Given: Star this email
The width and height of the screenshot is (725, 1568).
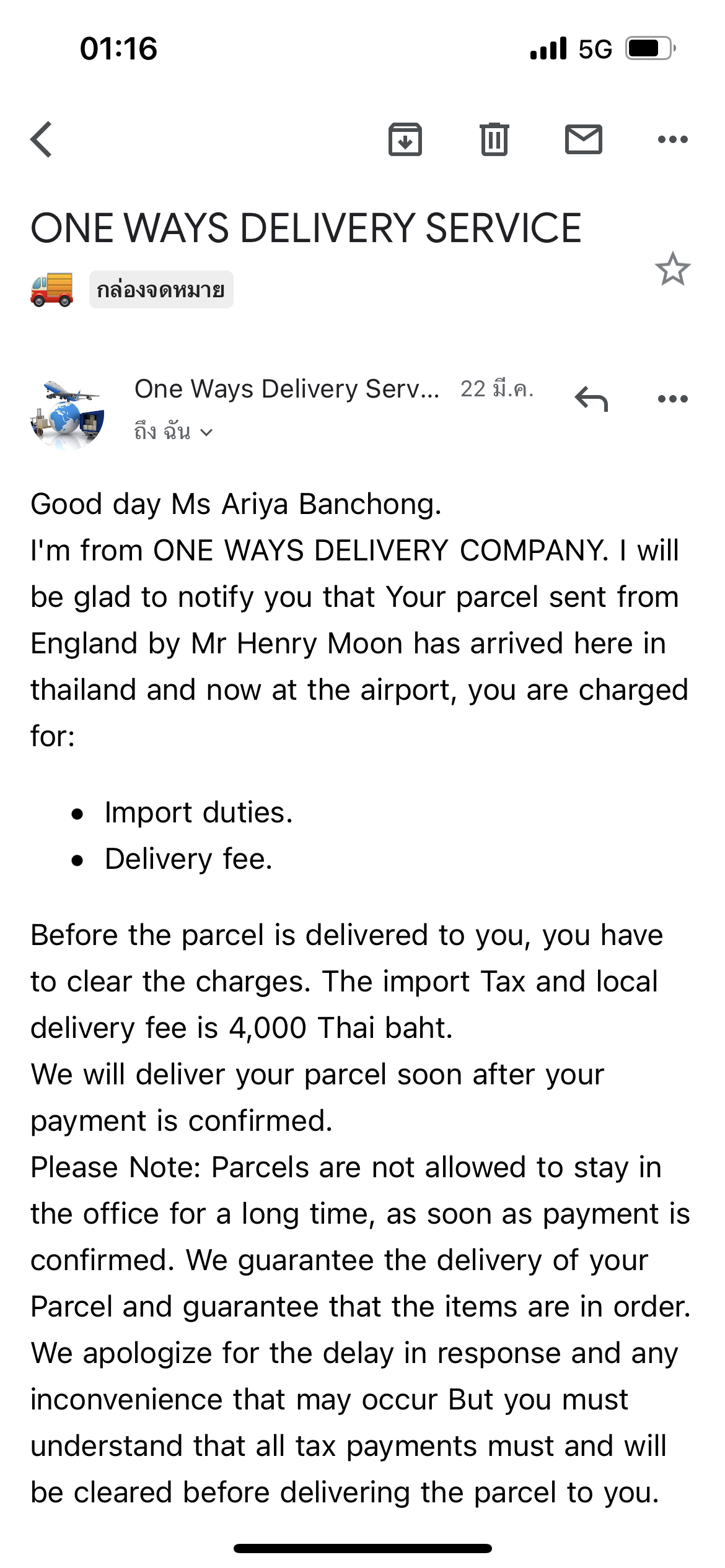Looking at the screenshot, I should click(672, 269).
